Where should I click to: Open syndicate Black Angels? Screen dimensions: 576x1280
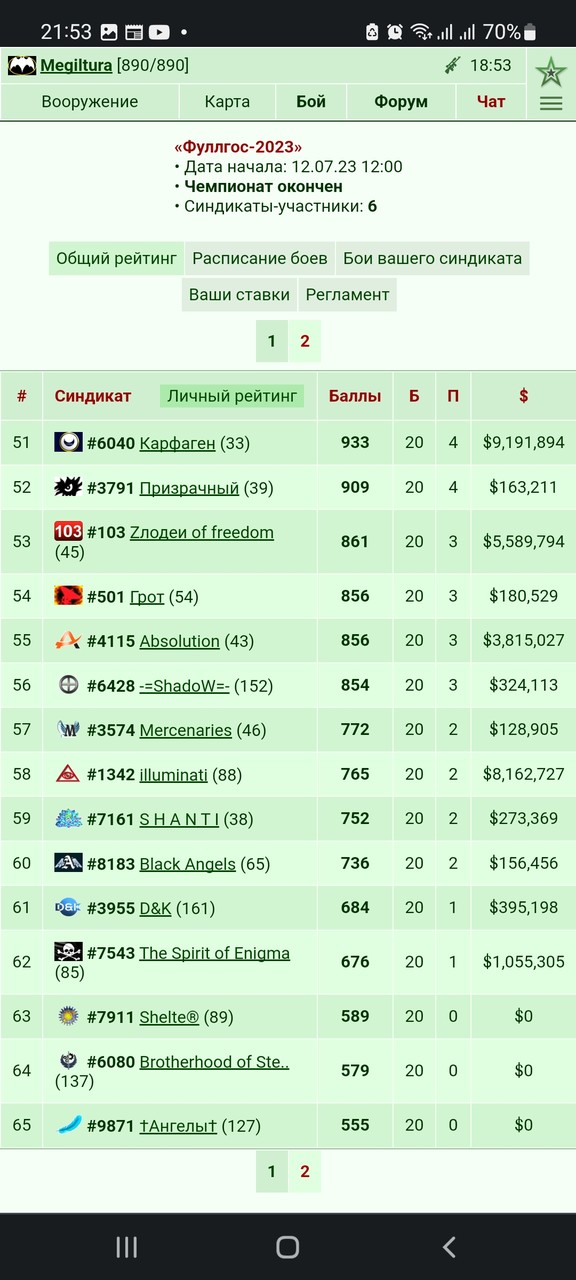pyautogui.click(x=187, y=864)
